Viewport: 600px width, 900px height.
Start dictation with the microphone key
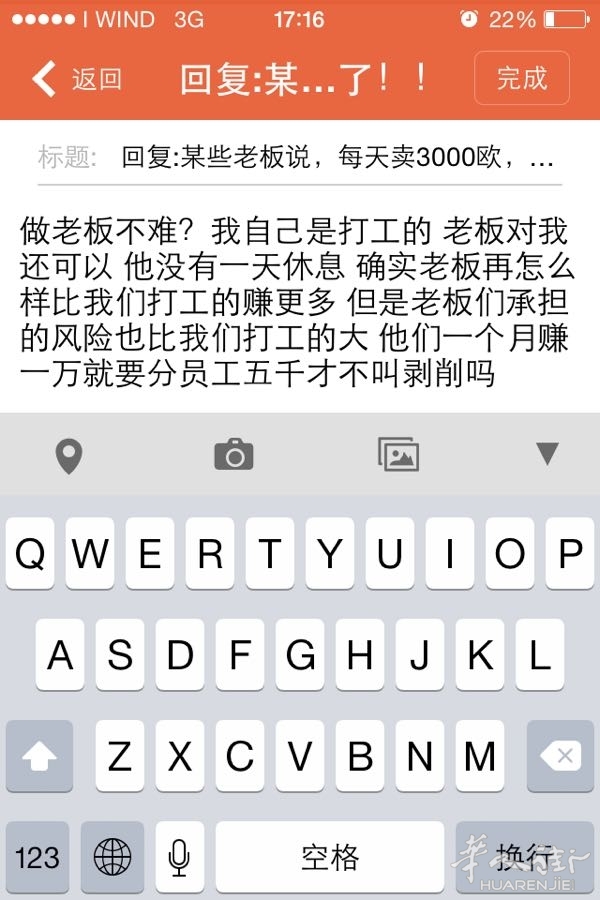point(179,857)
